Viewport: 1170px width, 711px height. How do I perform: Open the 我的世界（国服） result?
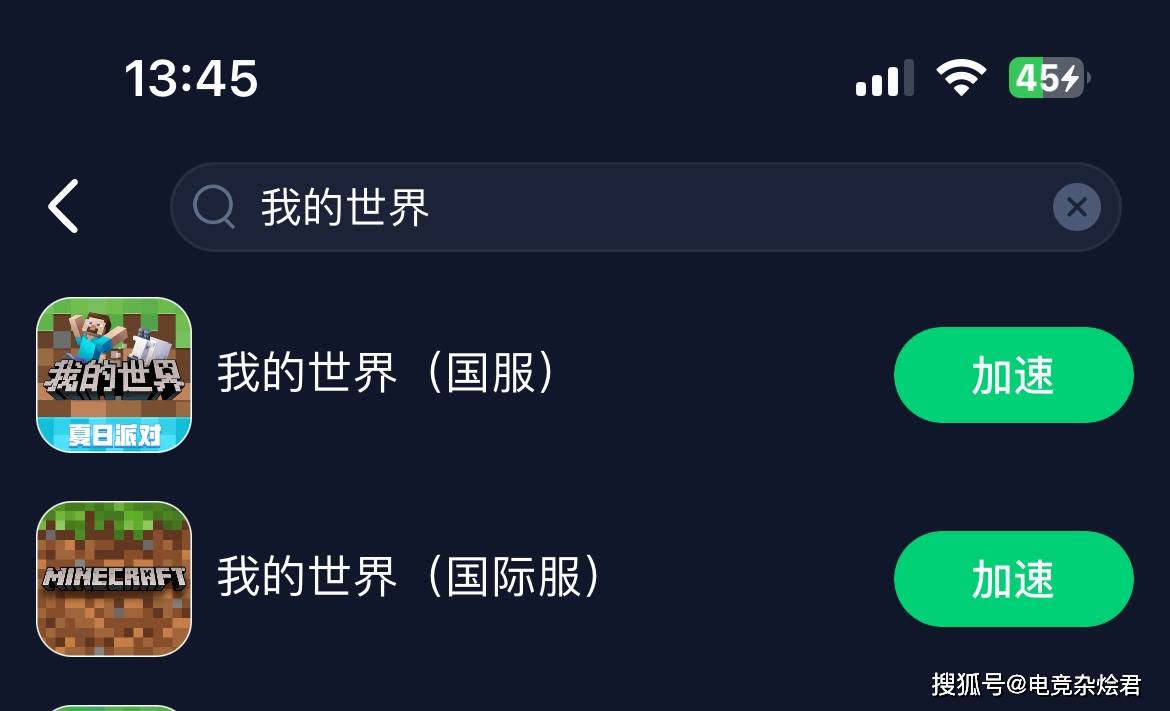click(385, 375)
